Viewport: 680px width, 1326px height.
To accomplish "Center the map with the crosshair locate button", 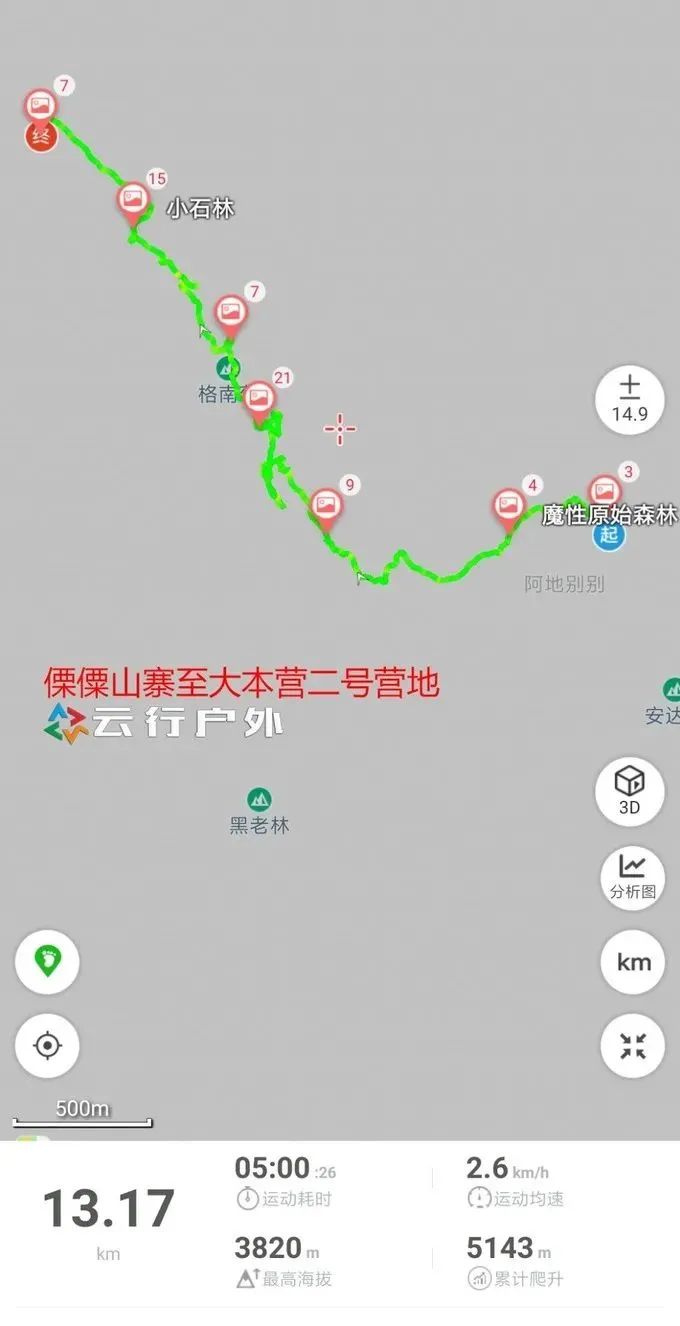I will click(x=47, y=1045).
